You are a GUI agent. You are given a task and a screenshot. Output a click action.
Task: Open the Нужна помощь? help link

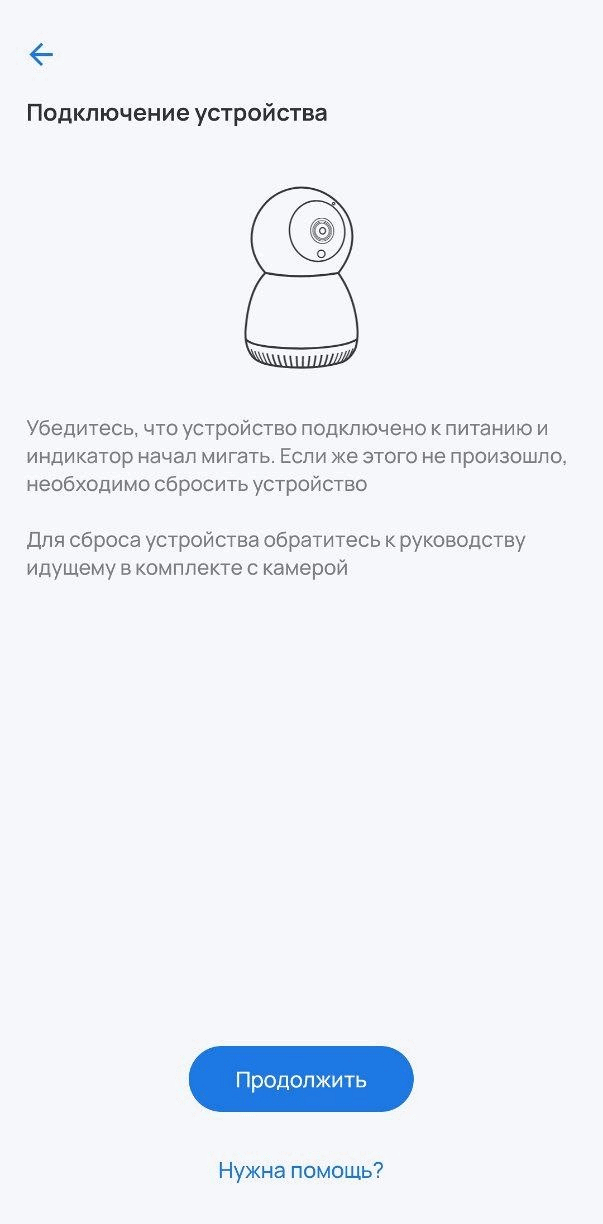[x=301, y=1170]
